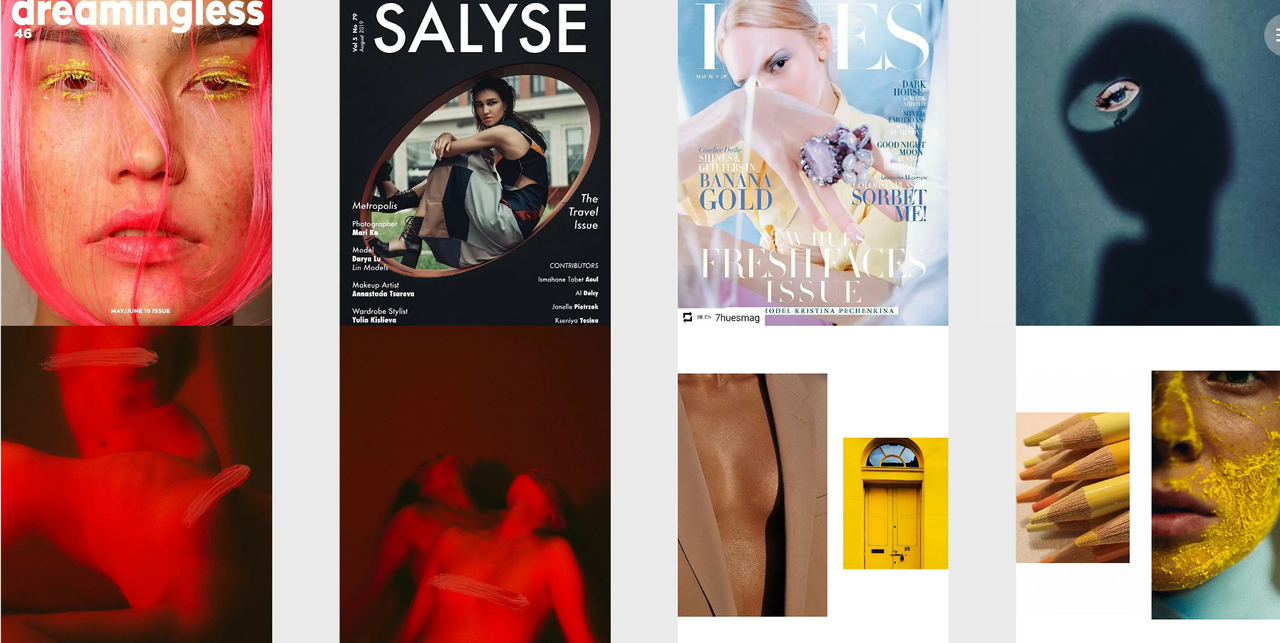Select the tan blazer close-up image
The image size is (1280, 643).
(x=752, y=495)
